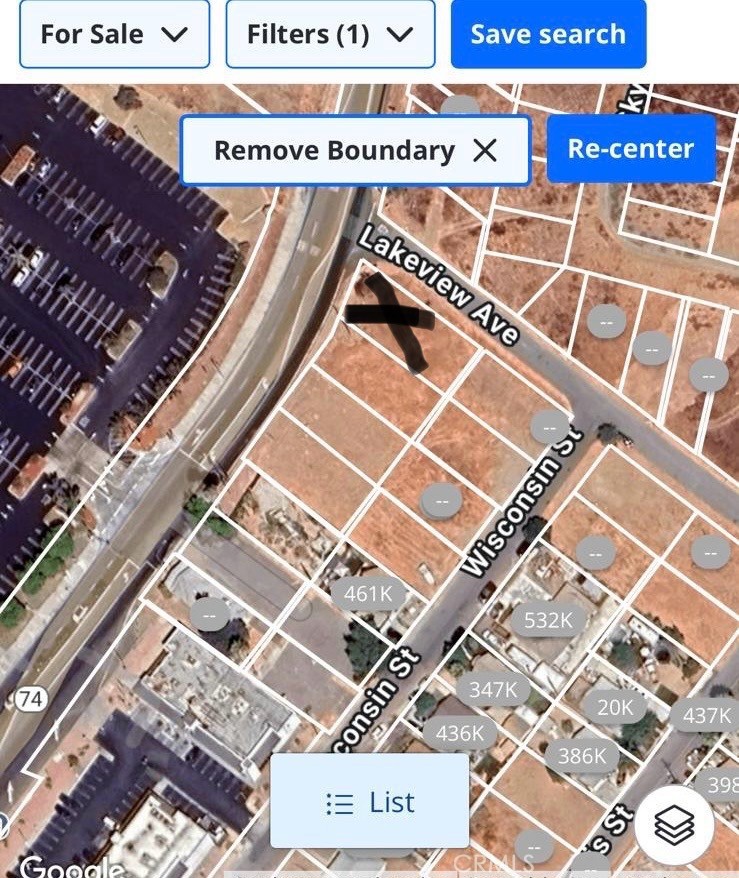The width and height of the screenshot is (739, 878).
Task: Save this search
Action: (x=548, y=34)
